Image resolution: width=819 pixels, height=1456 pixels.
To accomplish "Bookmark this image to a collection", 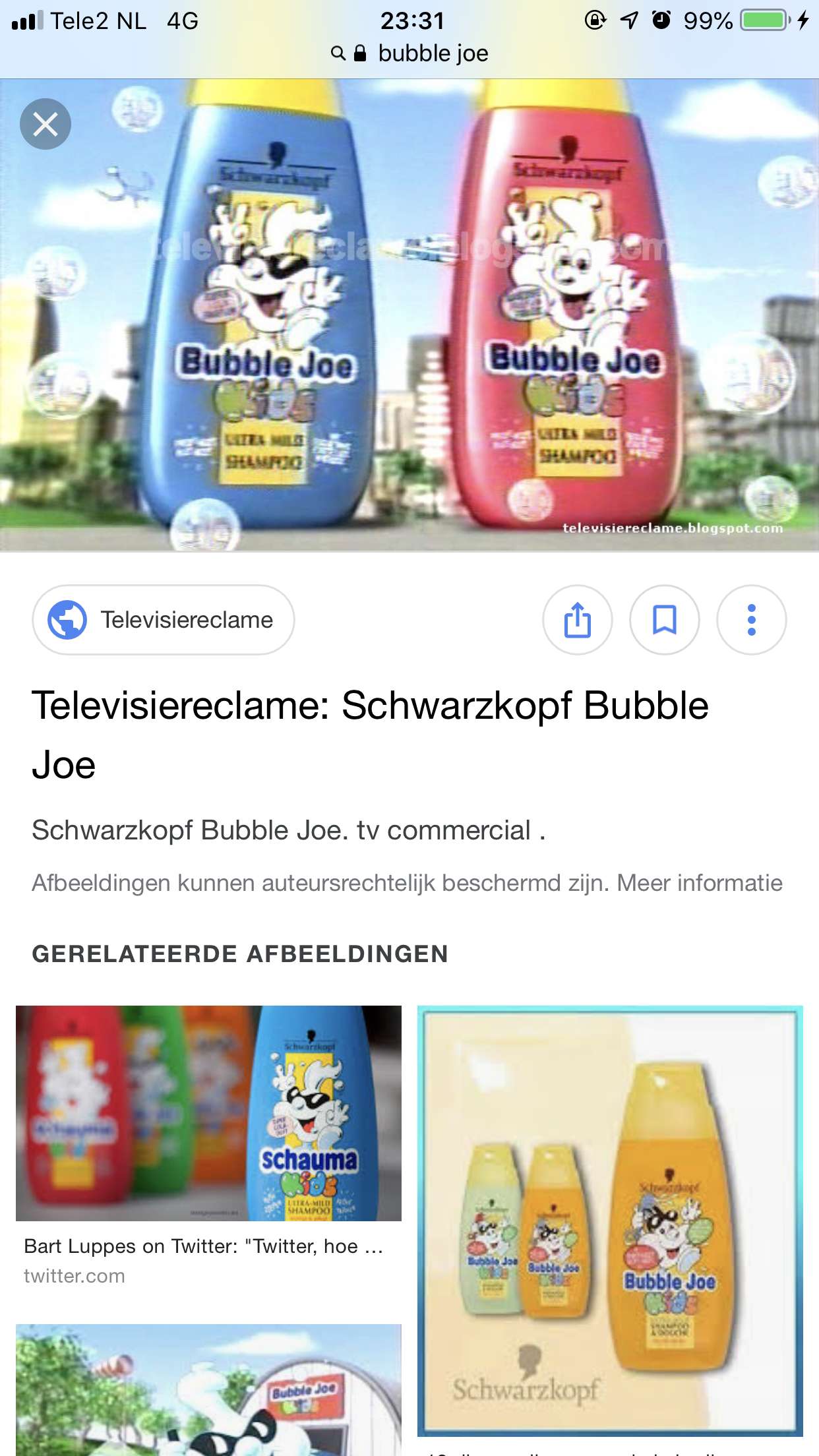I will click(665, 620).
